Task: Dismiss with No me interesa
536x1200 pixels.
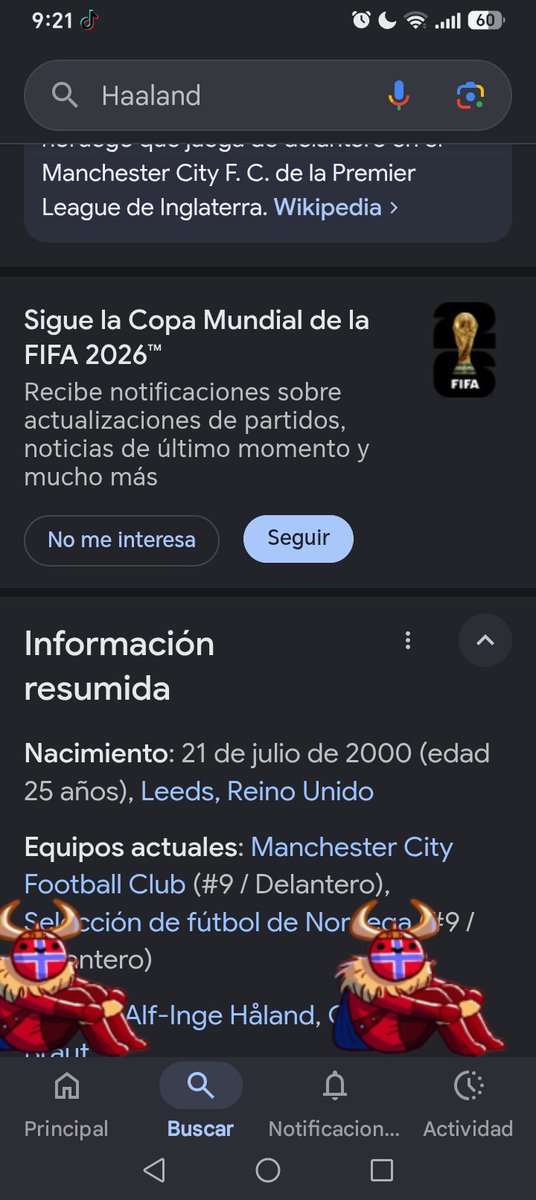Action: tap(121, 541)
